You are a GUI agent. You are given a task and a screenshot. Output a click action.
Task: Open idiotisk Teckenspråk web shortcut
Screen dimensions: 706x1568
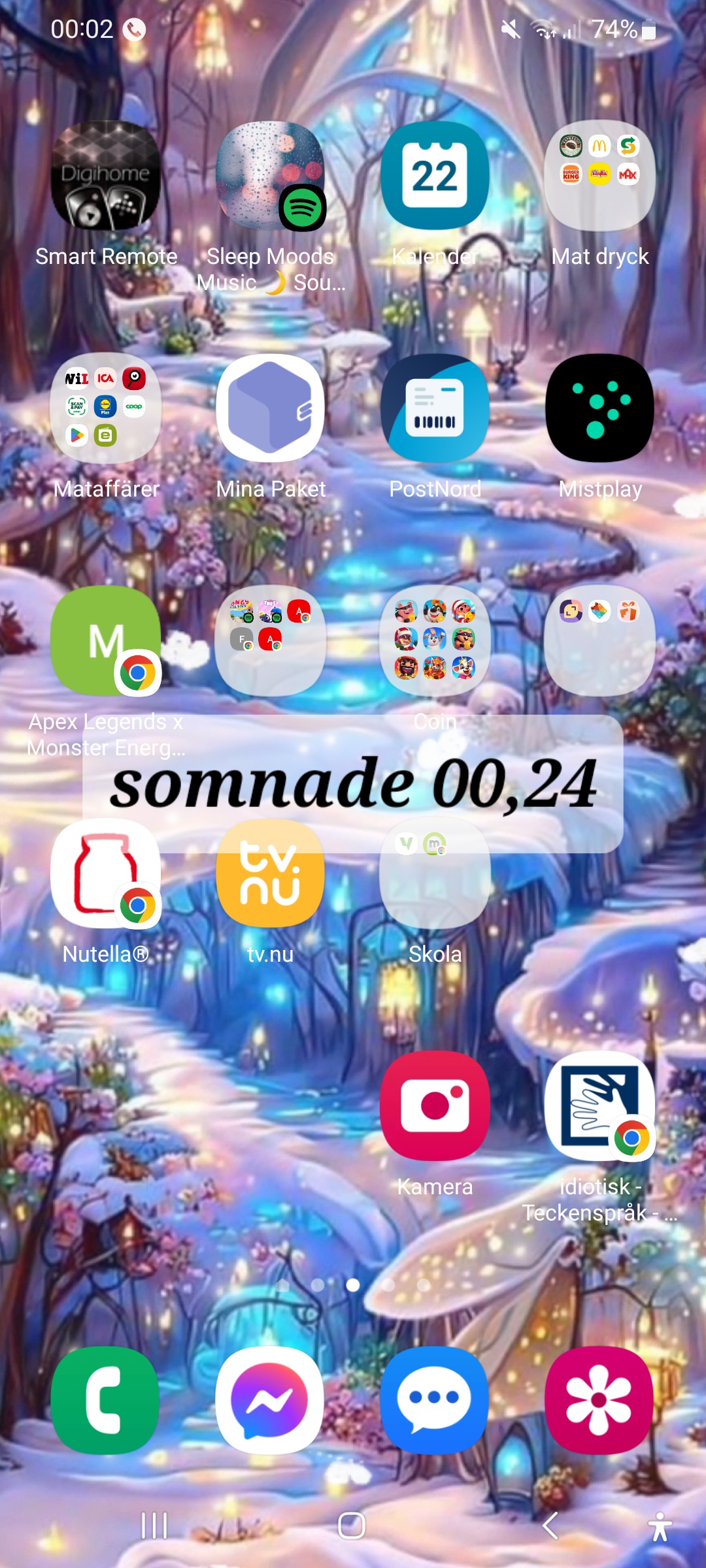pyautogui.click(x=600, y=1107)
